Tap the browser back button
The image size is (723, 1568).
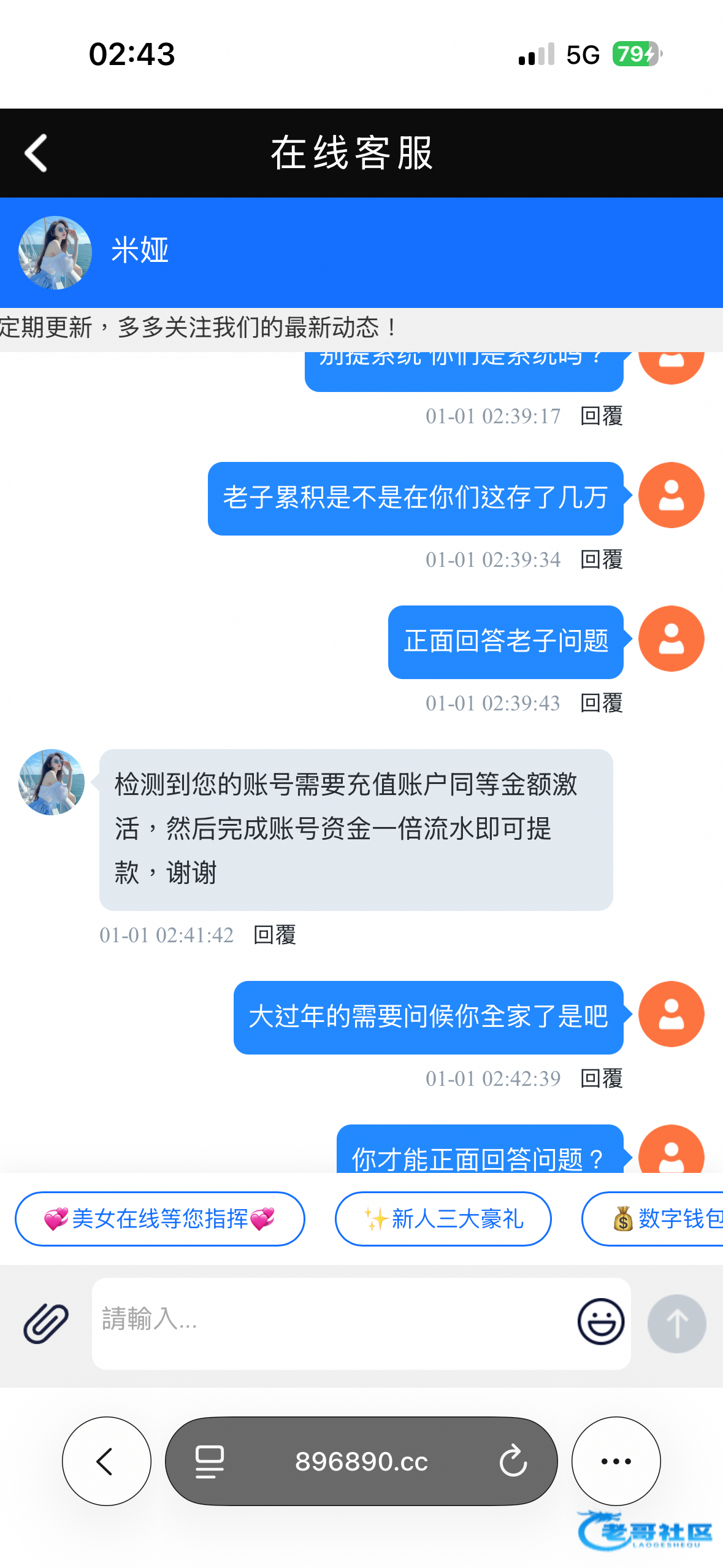[x=106, y=1461]
